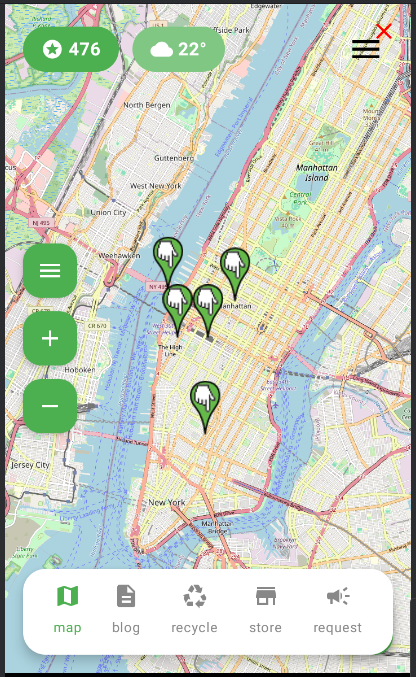Zoom in with the plus button
Screen dimensions: 416x677
50,338
